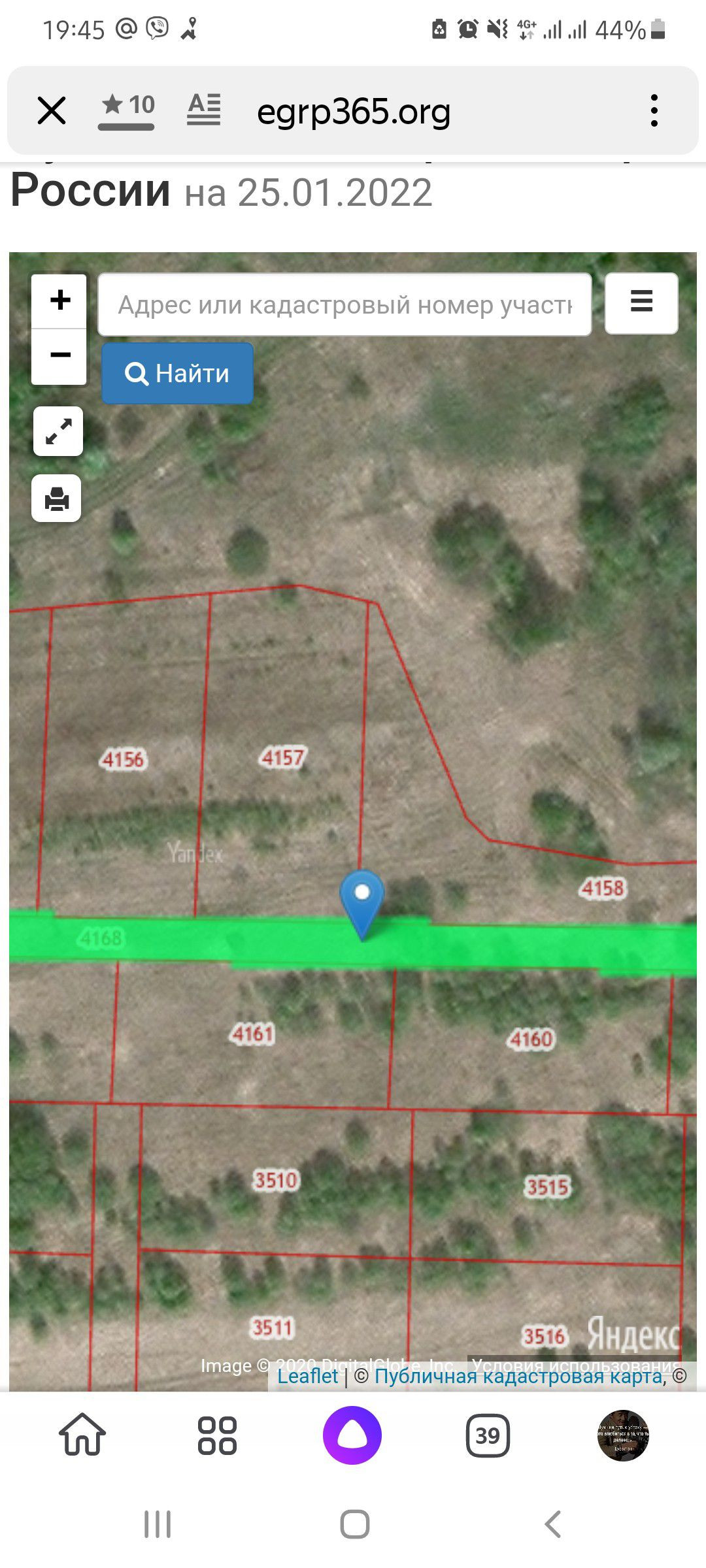The height and width of the screenshot is (1568, 706).
Task: Focus the address or cadastral number field
Action: pos(345,304)
